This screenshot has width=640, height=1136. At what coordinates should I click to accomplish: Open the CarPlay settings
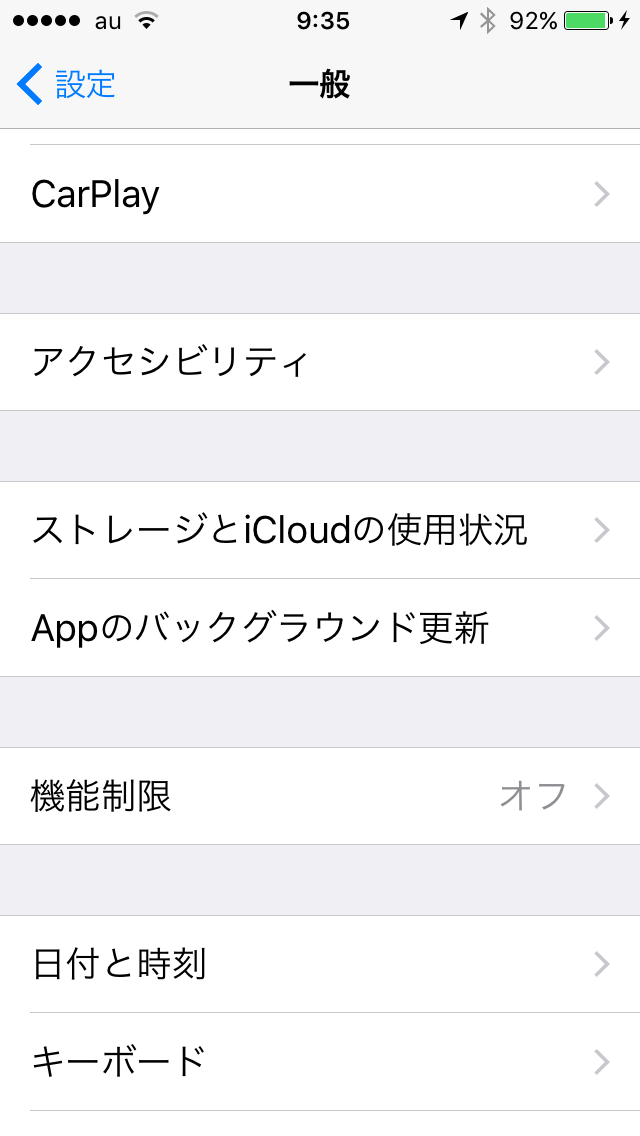[x=320, y=193]
